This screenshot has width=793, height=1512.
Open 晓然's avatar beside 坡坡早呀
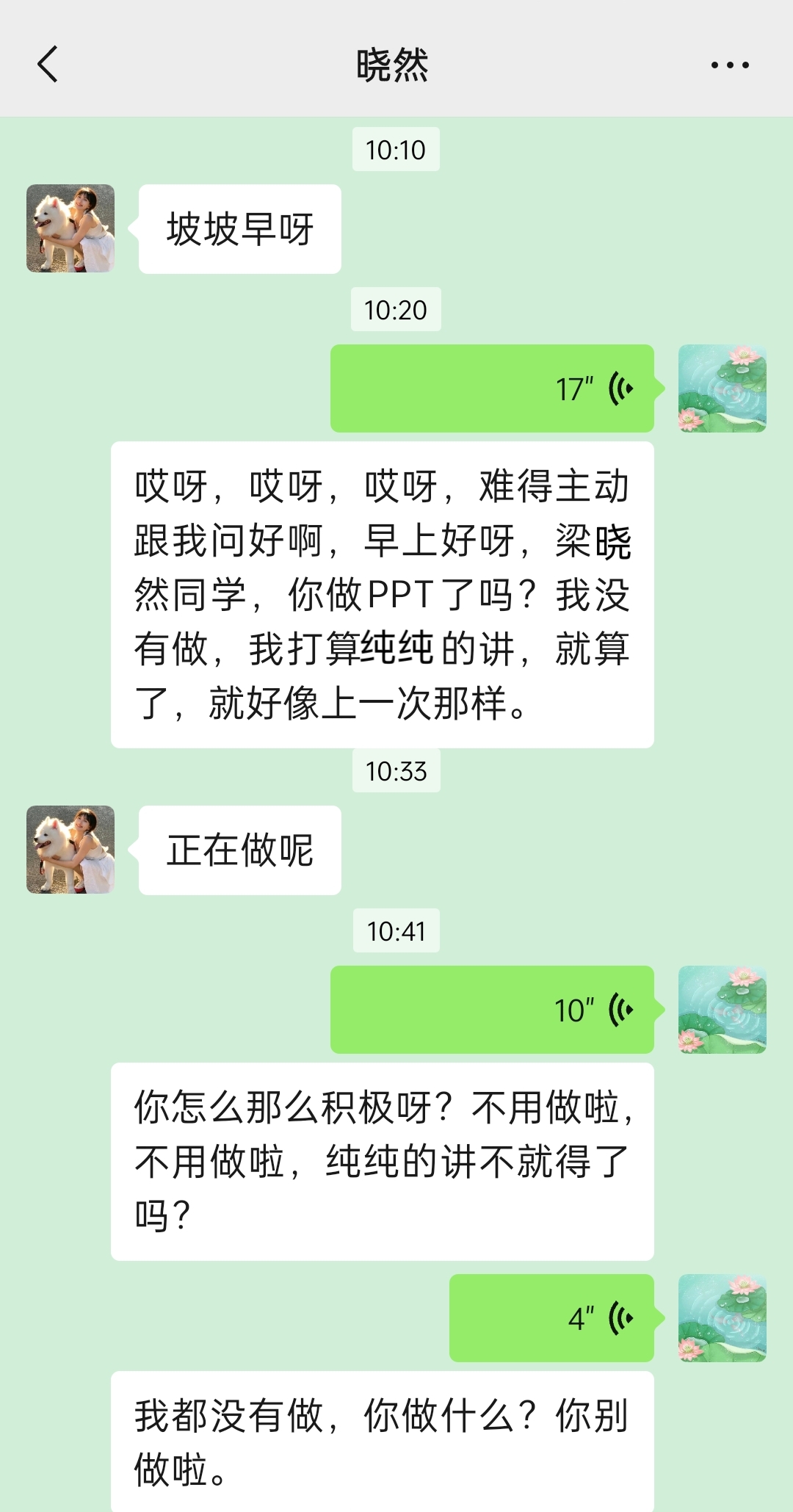tap(70, 228)
